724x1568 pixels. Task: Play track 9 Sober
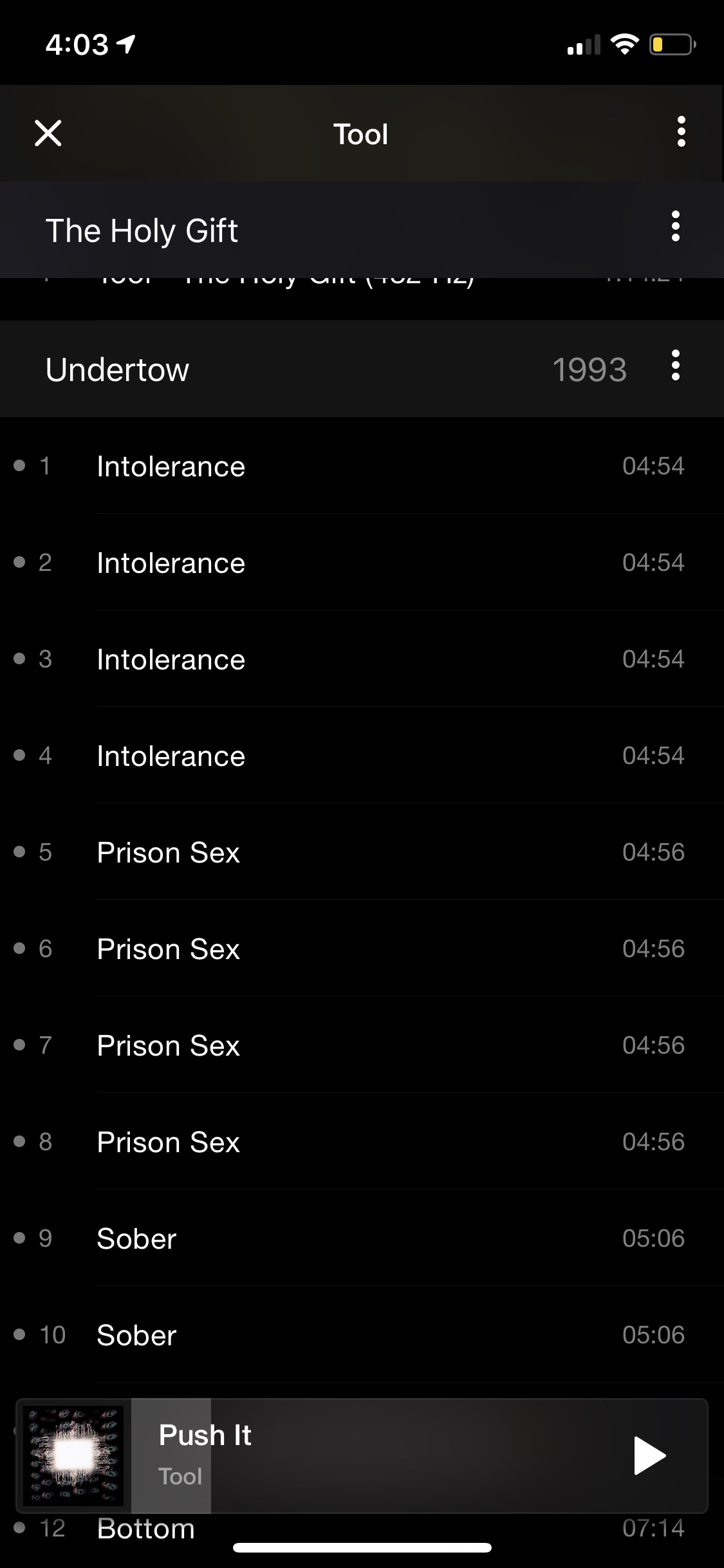pyautogui.click(x=362, y=1238)
